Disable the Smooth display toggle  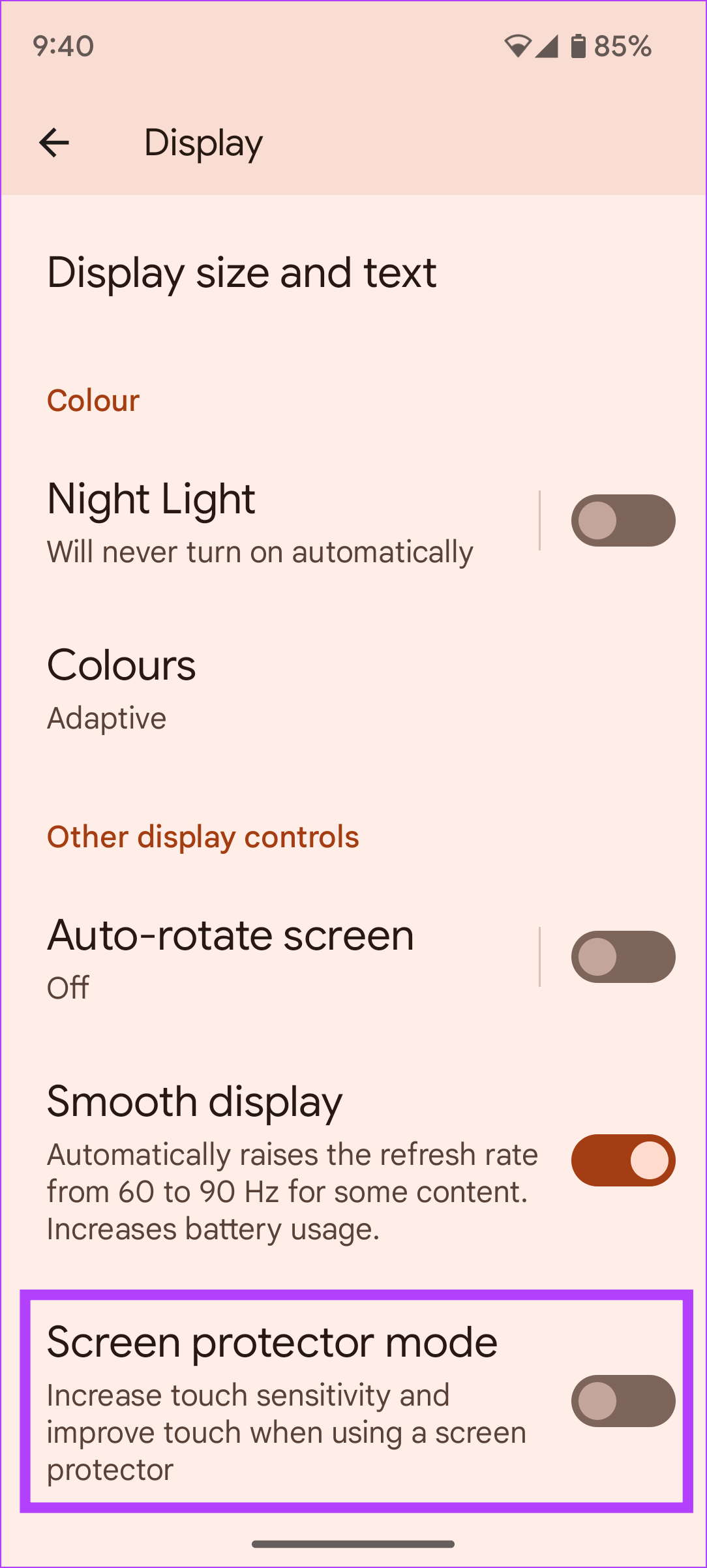pos(623,1160)
